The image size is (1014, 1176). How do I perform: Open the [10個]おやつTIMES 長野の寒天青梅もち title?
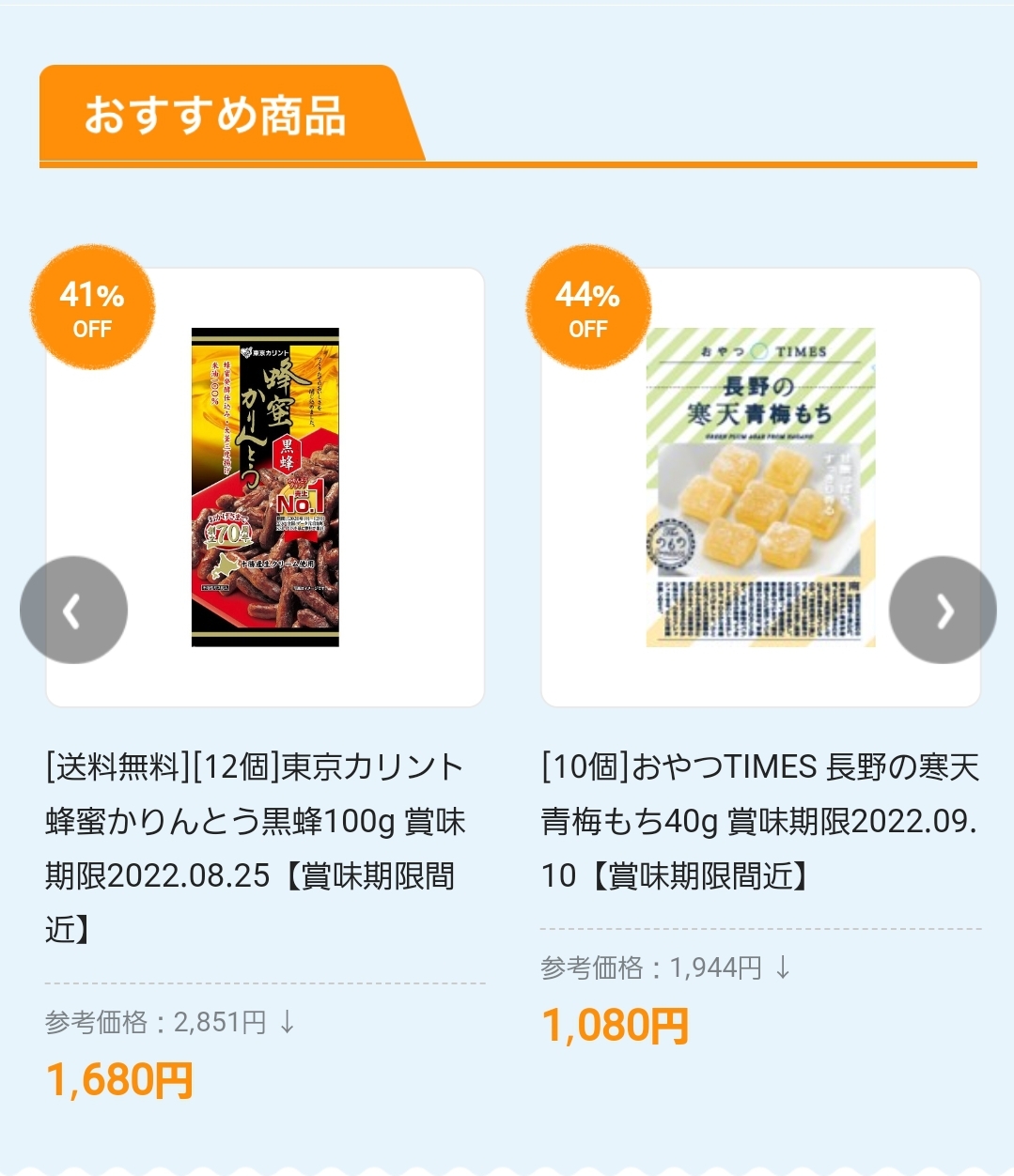click(x=759, y=821)
